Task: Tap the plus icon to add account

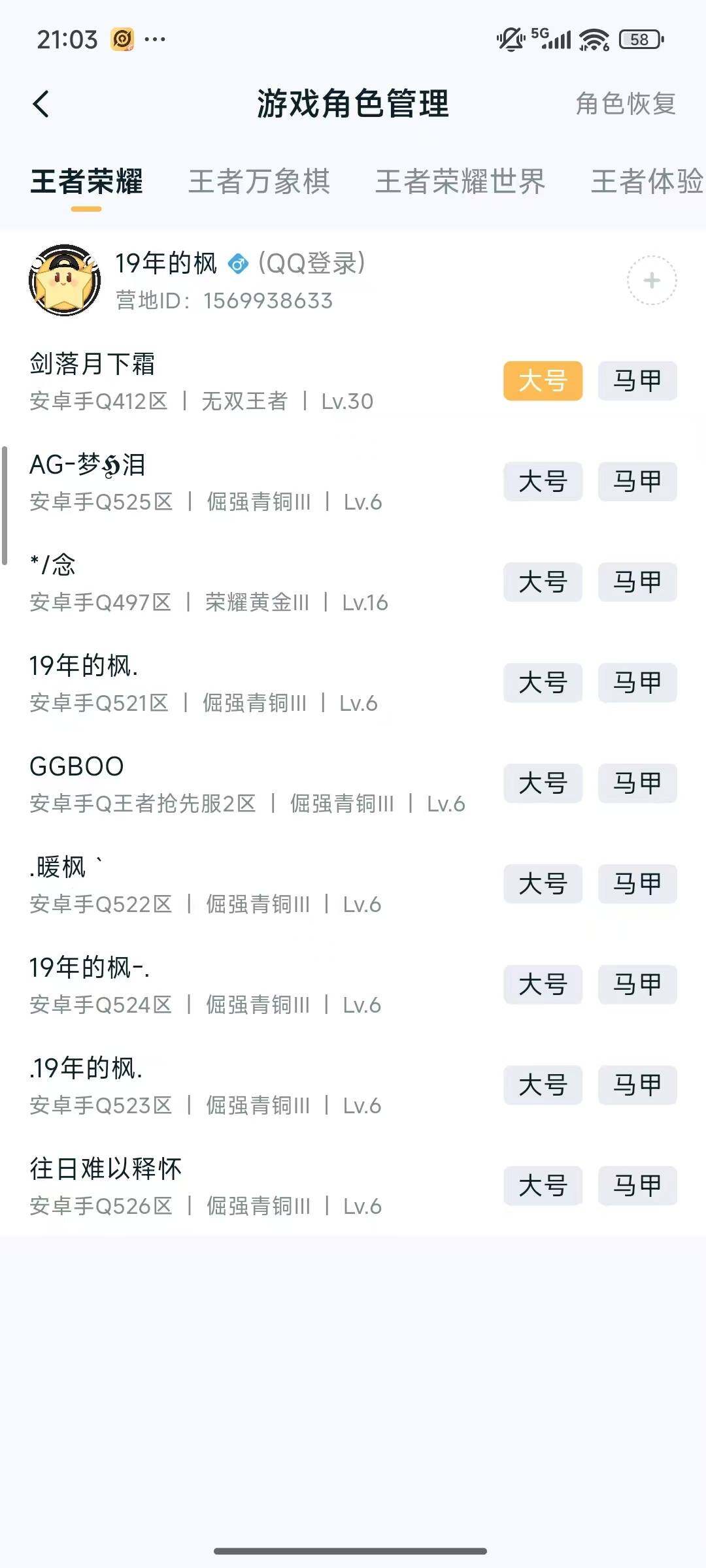Action: point(650,281)
